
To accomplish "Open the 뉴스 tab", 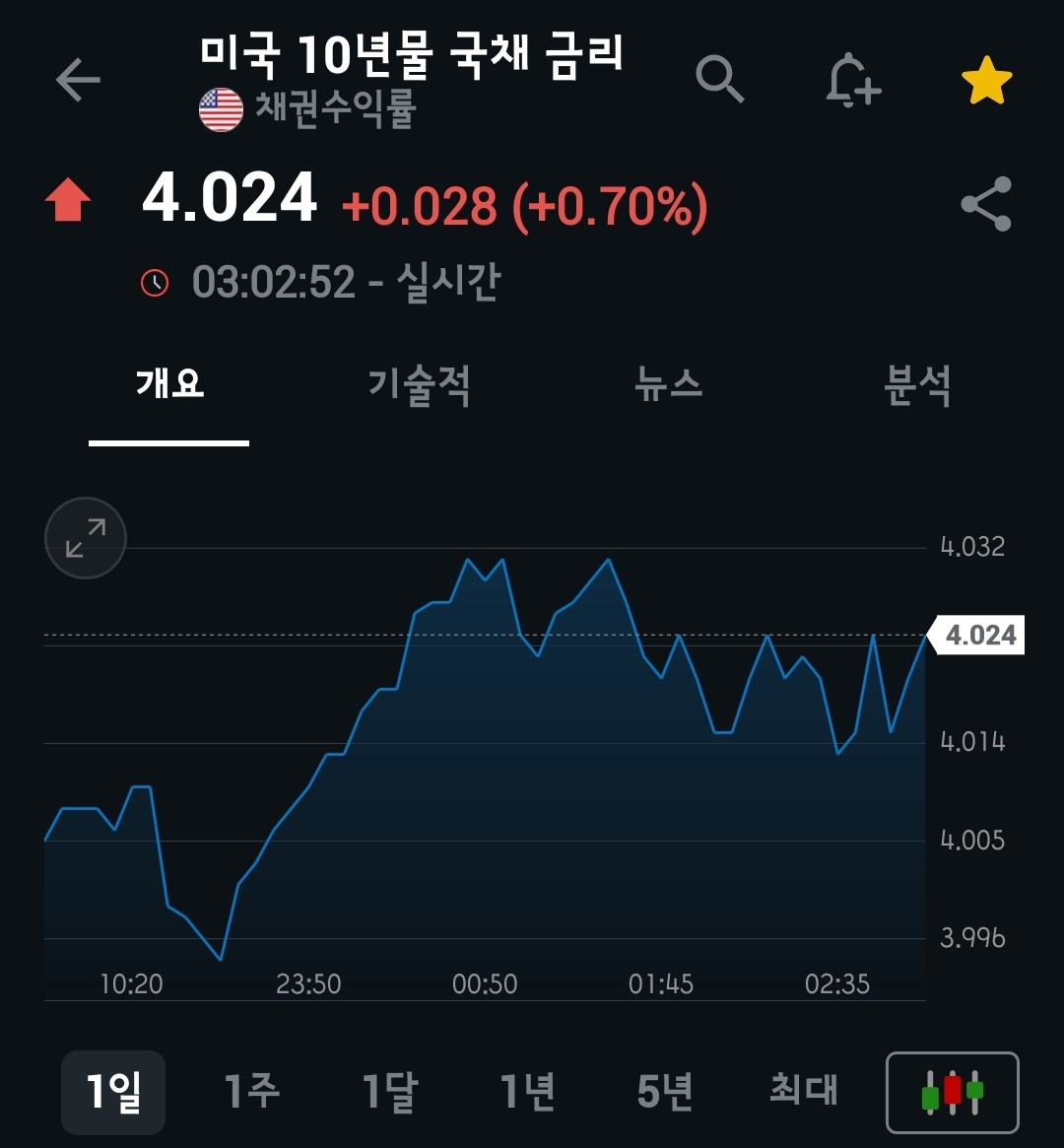I will tap(669, 385).
